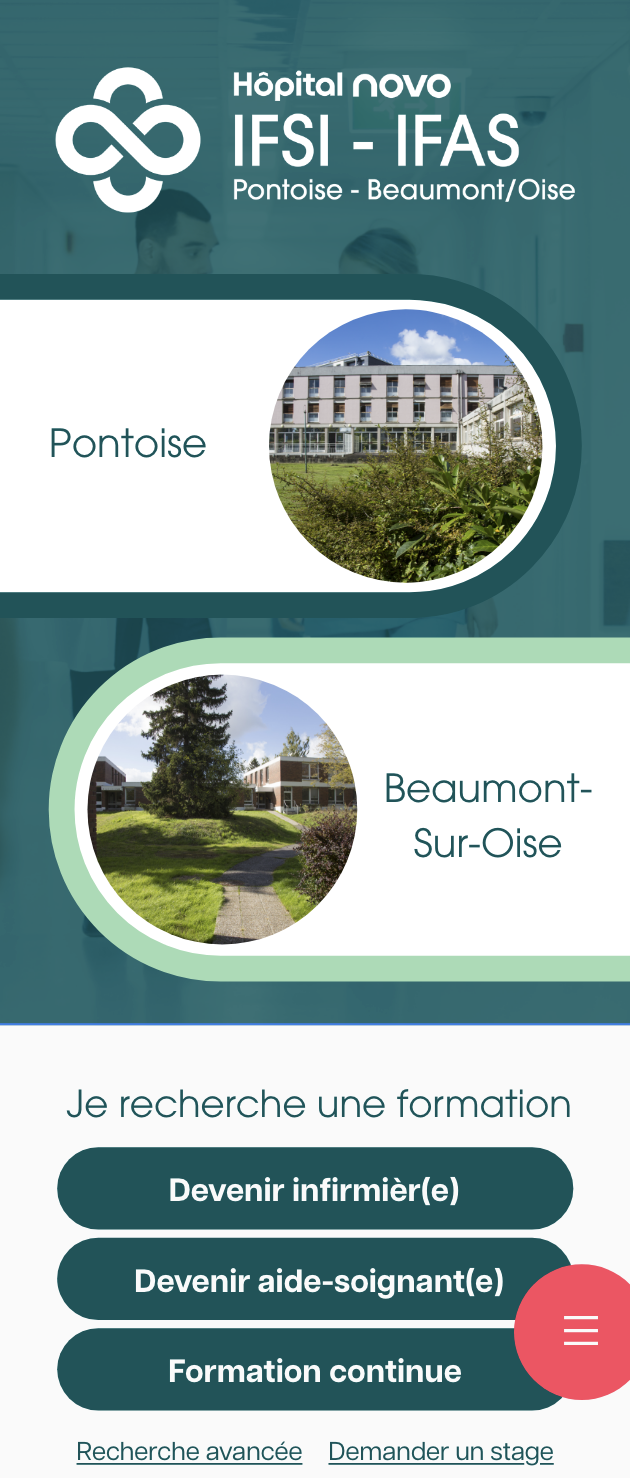Screen dimensions: 630x1478
Task: Open Formation continue
Action: pos(300,1370)
